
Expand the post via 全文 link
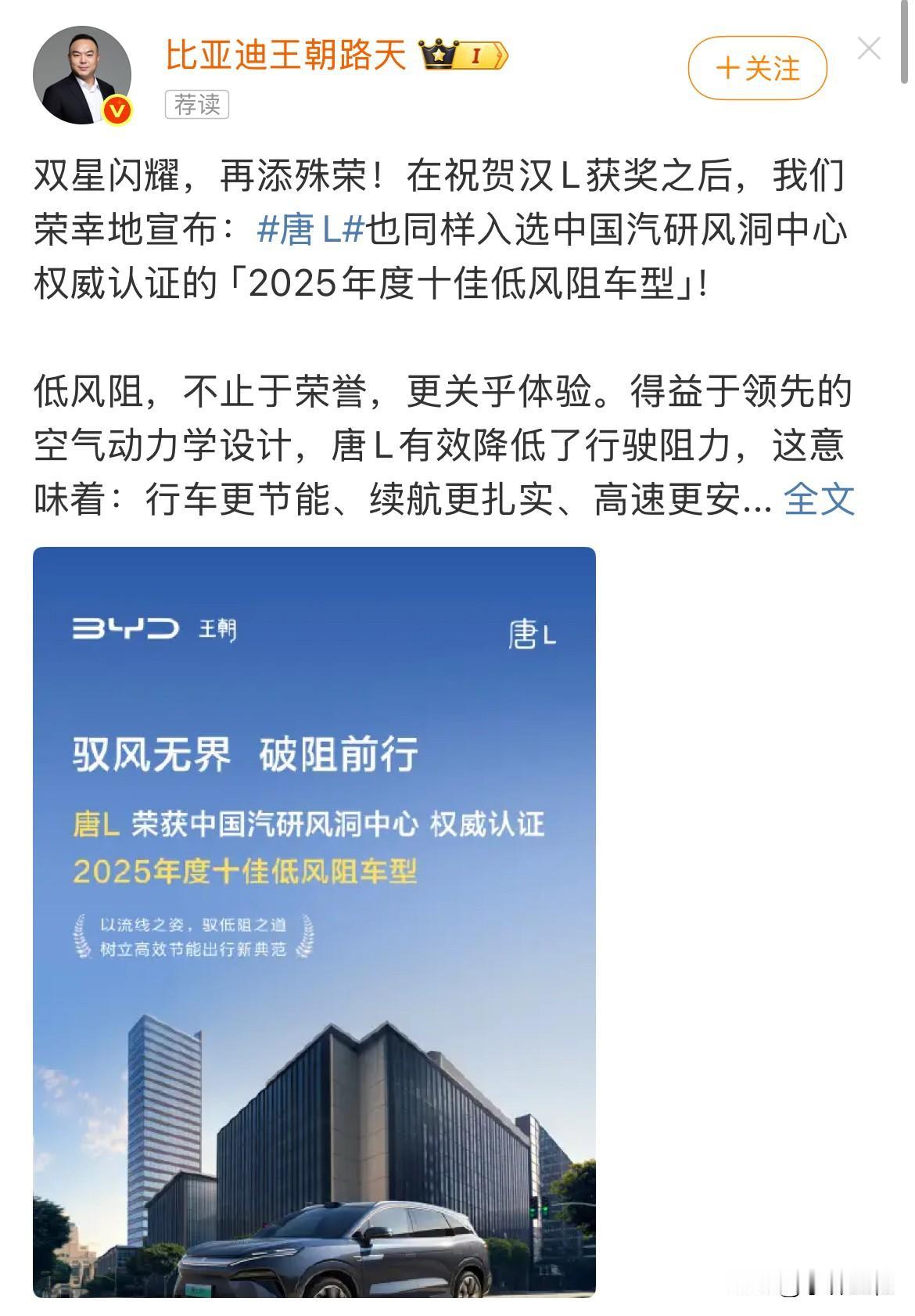pyautogui.click(x=819, y=498)
